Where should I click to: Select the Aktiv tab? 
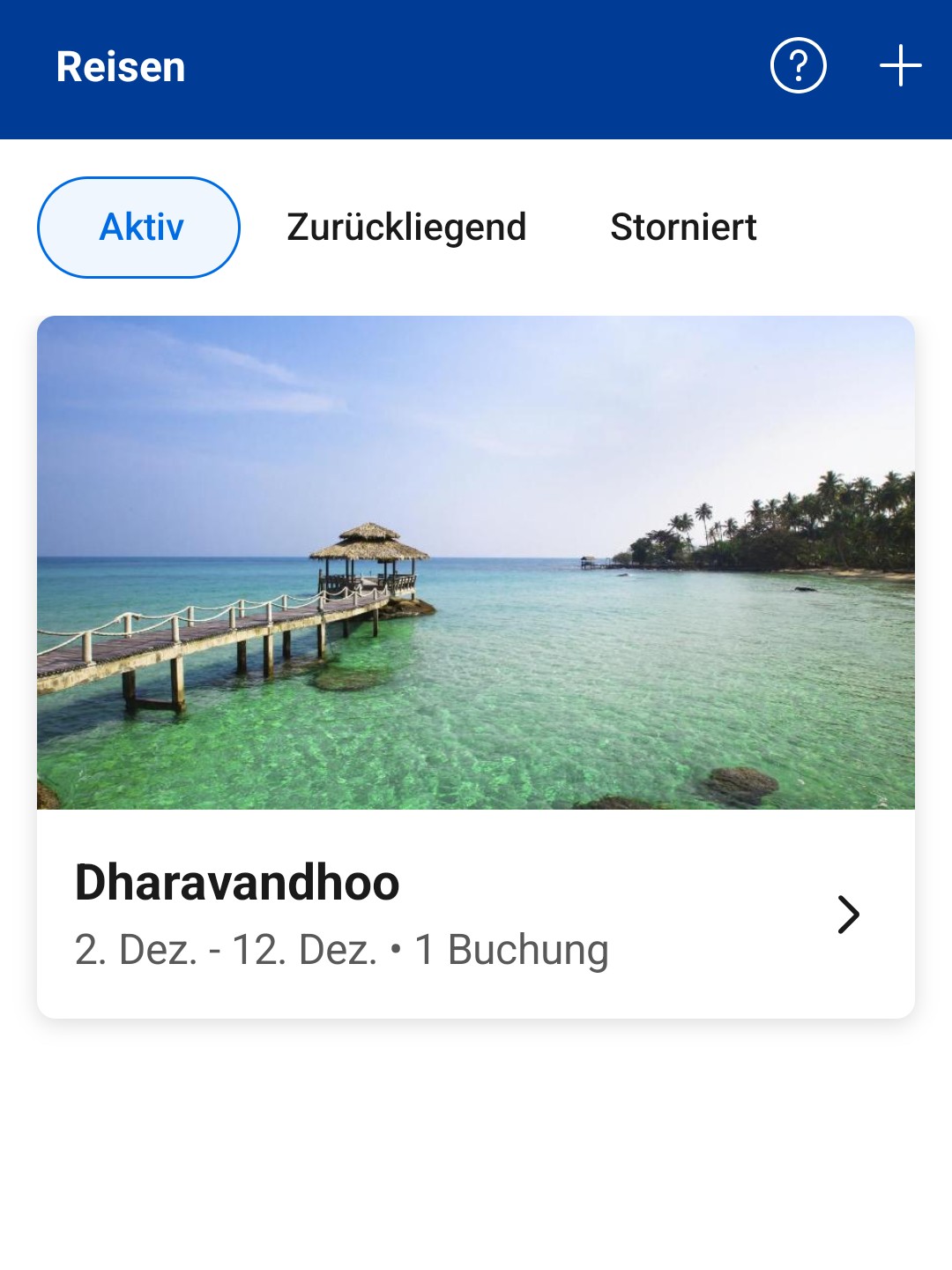(139, 228)
